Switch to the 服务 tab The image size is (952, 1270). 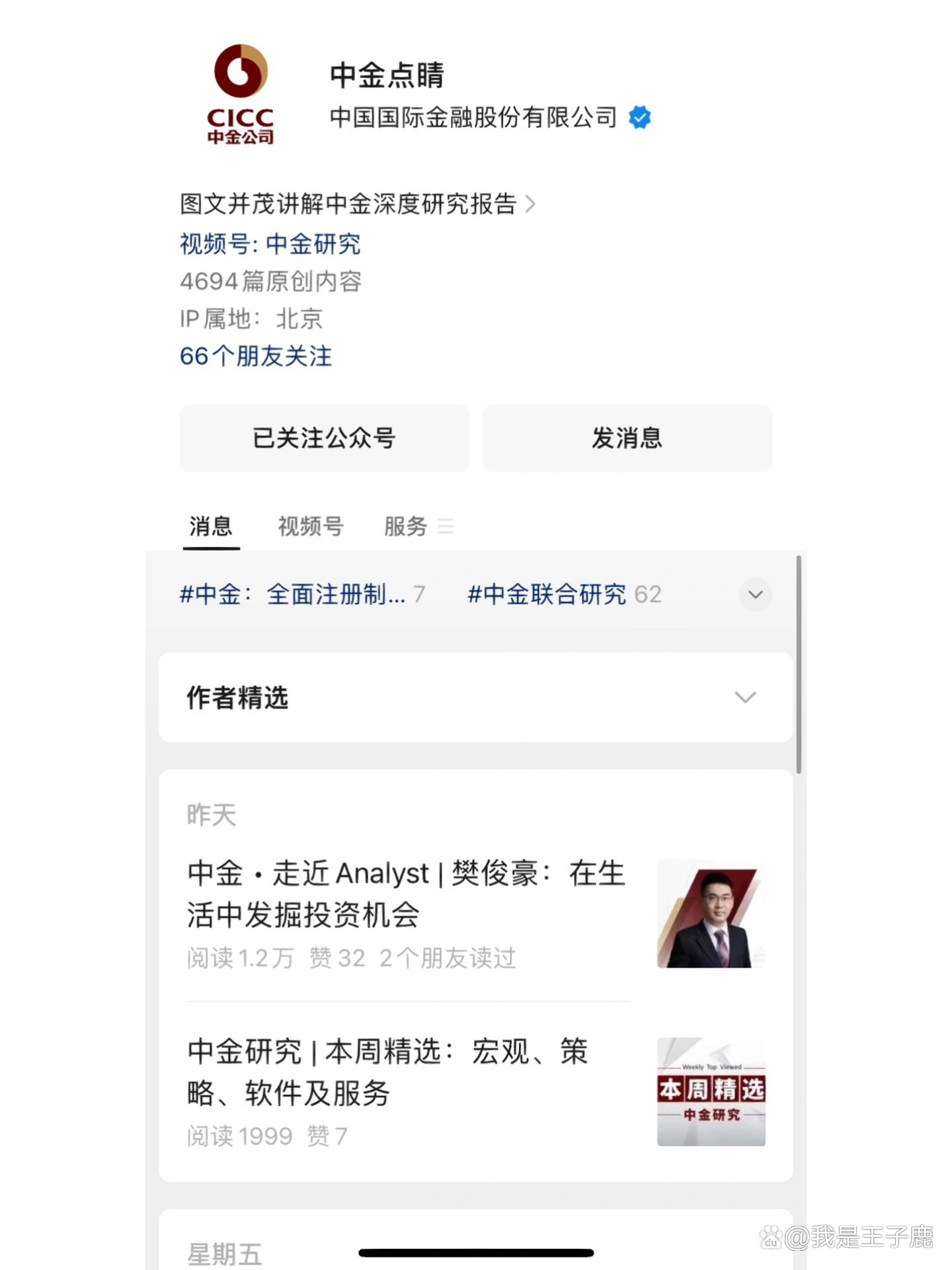pos(406,527)
